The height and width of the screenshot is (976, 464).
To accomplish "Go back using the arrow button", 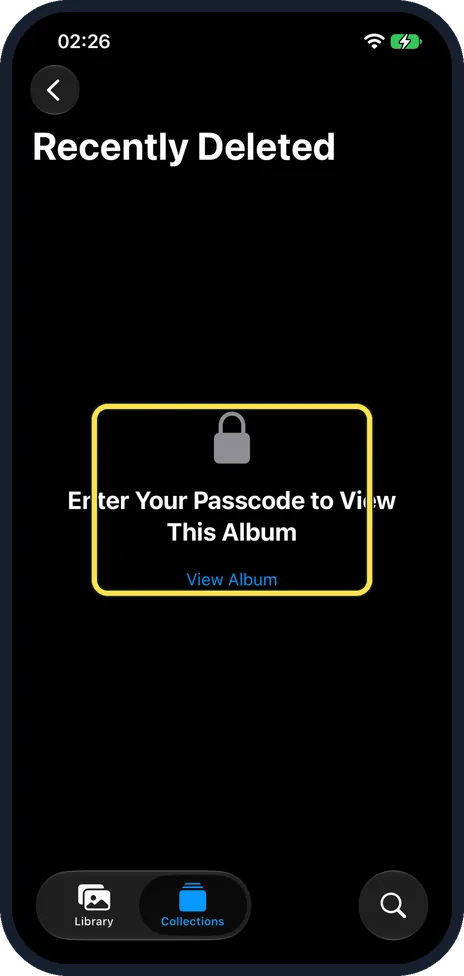I will pos(54,90).
